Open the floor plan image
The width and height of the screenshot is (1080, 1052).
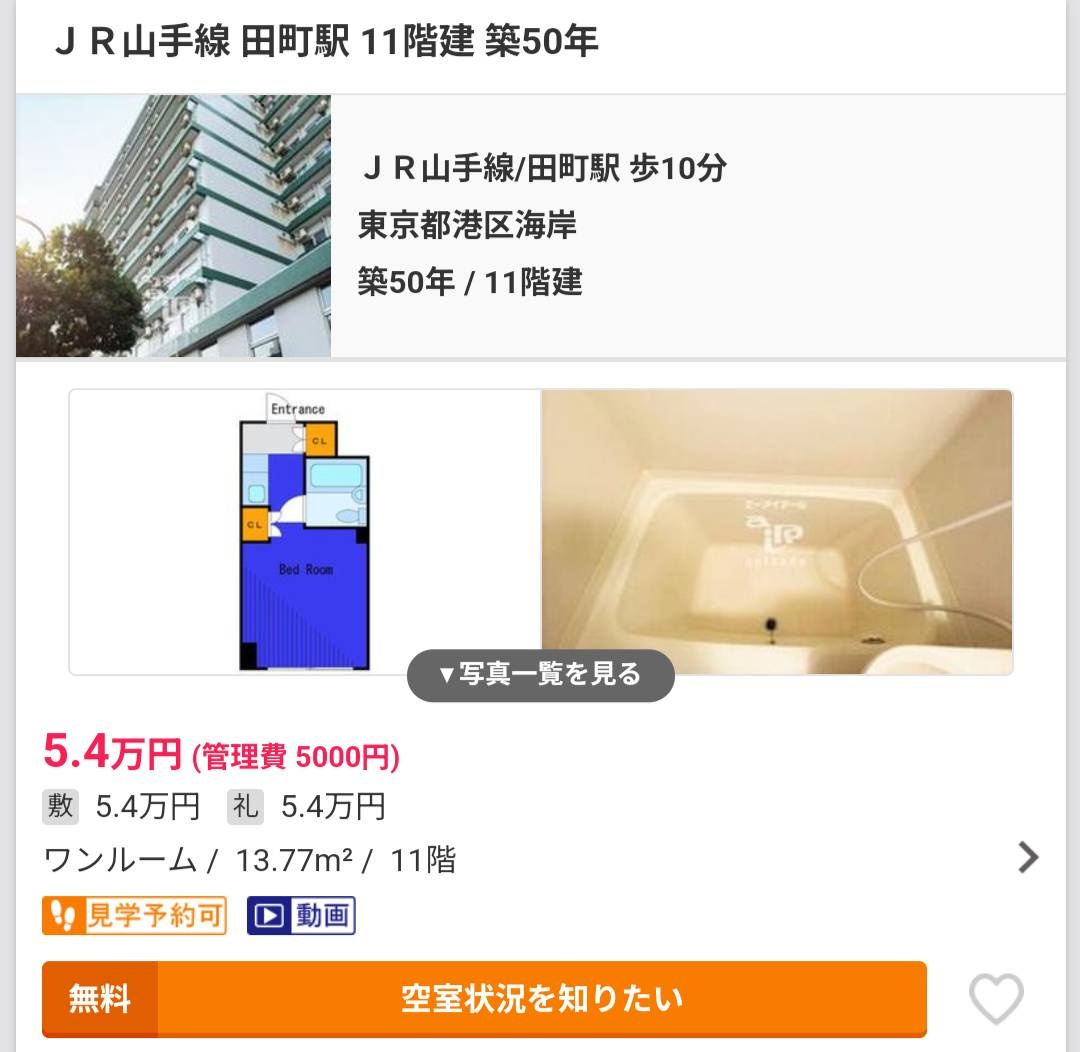click(304, 532)
